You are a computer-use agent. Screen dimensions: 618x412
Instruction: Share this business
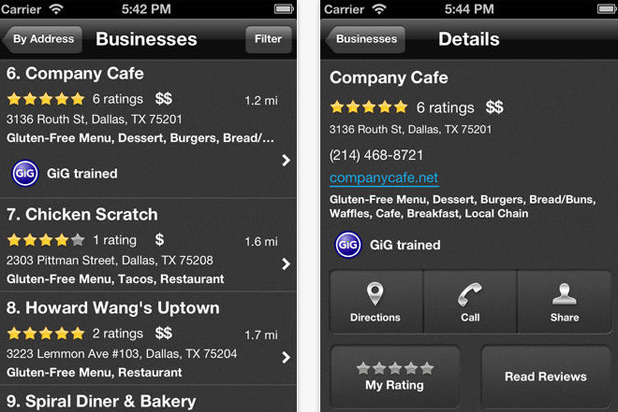[564, 302]
